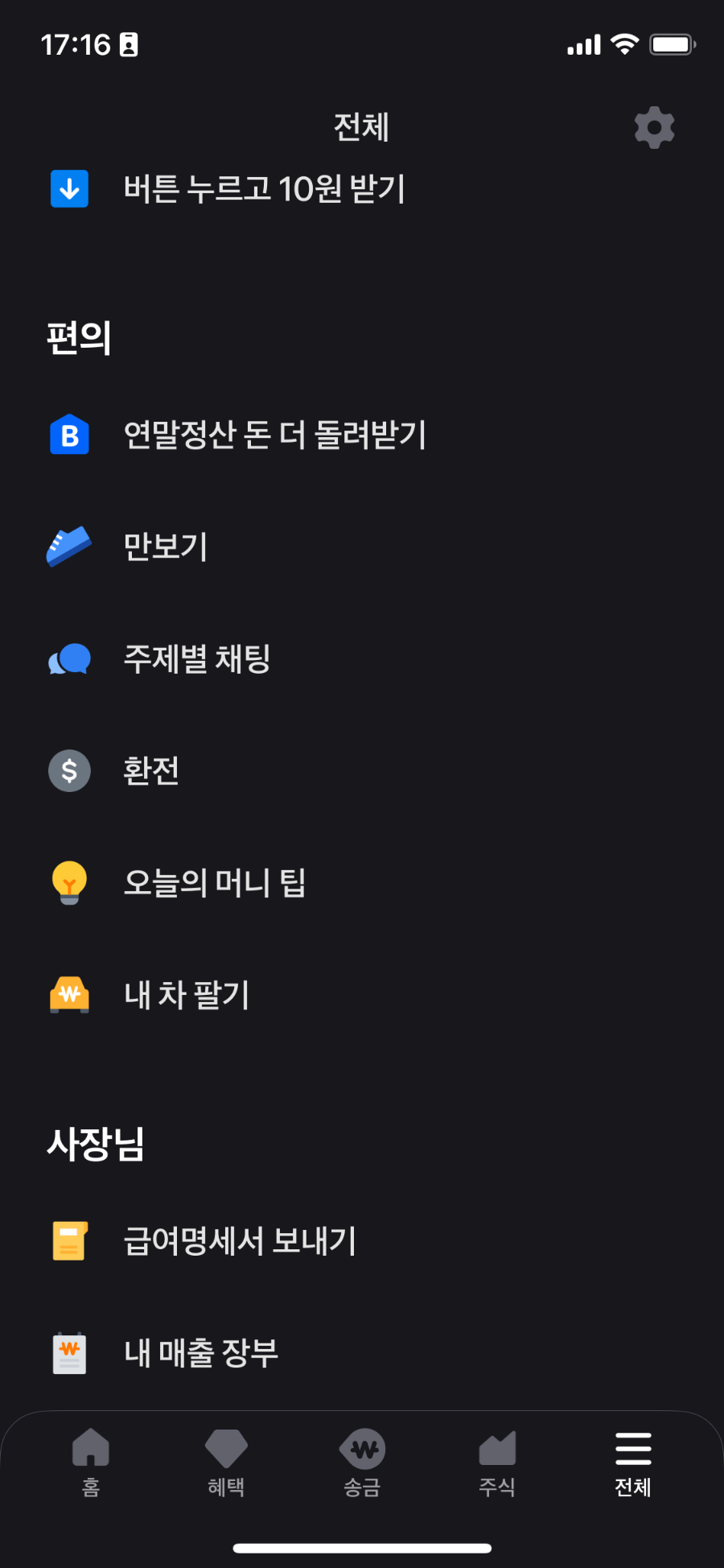Open the 만보기 step counter service
This screenshot has width=724, height=1568.
point(166,546)
